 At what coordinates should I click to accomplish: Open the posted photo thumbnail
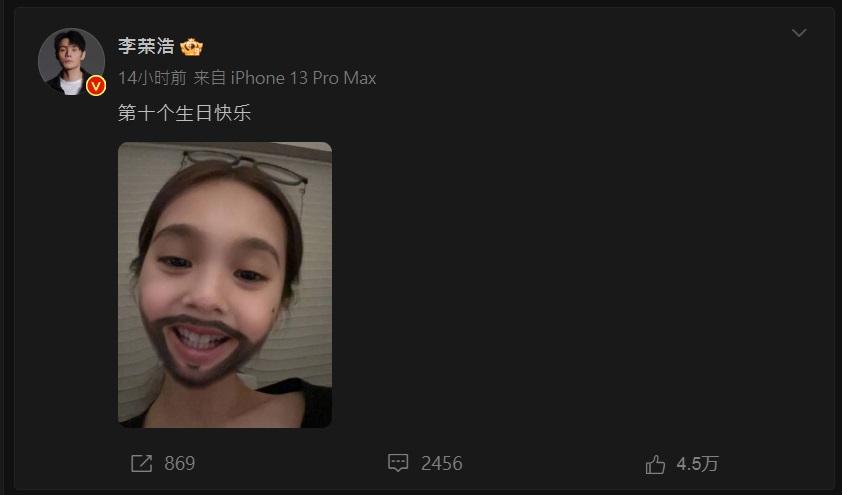225,285
